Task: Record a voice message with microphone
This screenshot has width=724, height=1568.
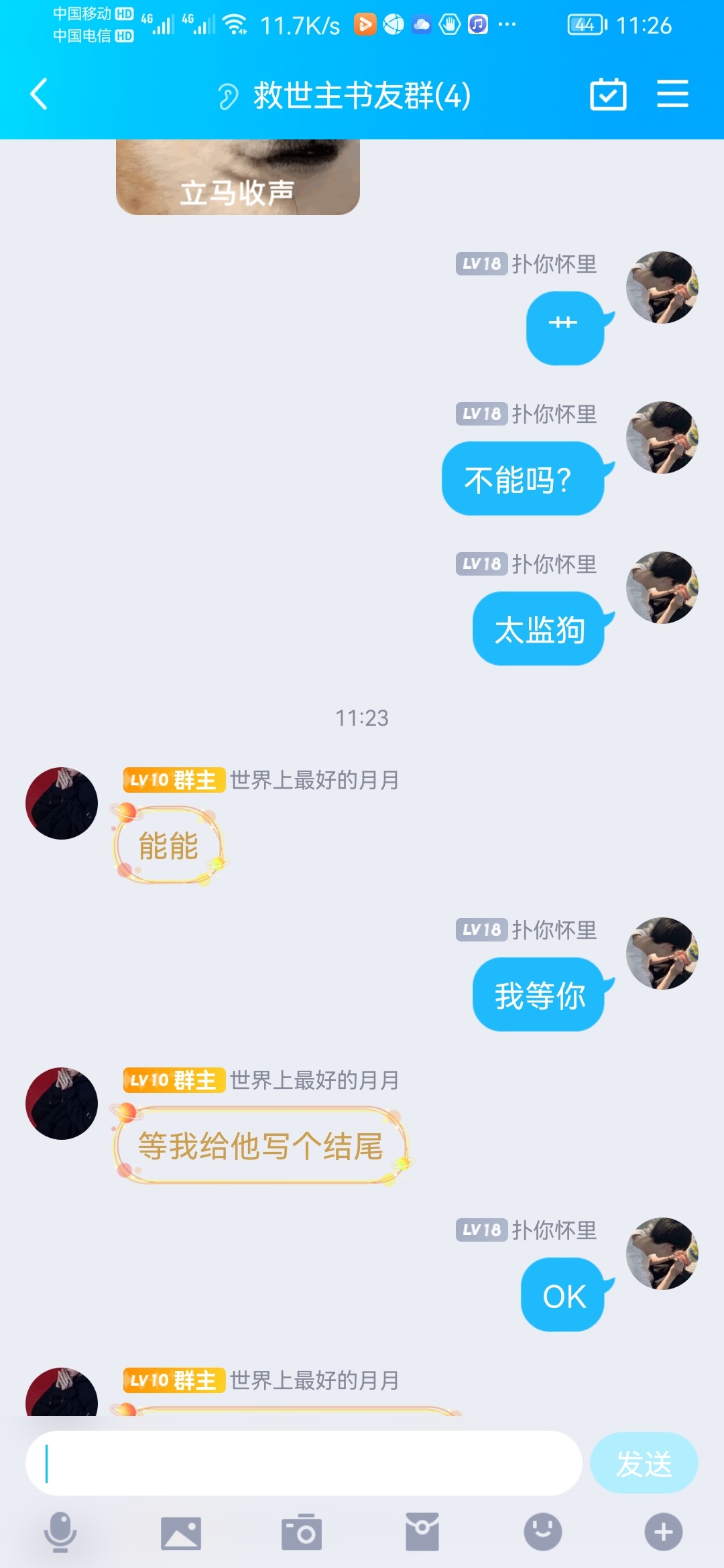Action: [x=60, y=1532]
